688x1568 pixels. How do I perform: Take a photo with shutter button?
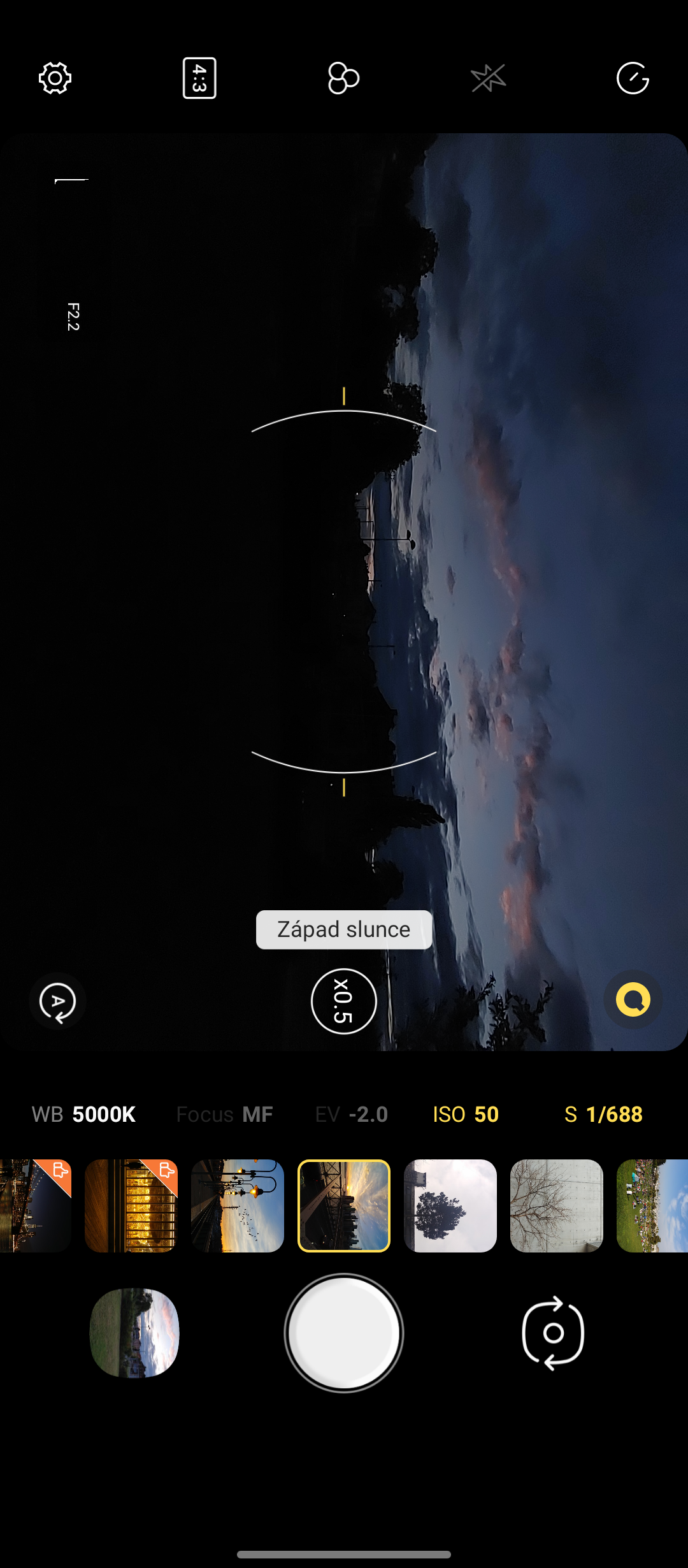pos(344,1333)
